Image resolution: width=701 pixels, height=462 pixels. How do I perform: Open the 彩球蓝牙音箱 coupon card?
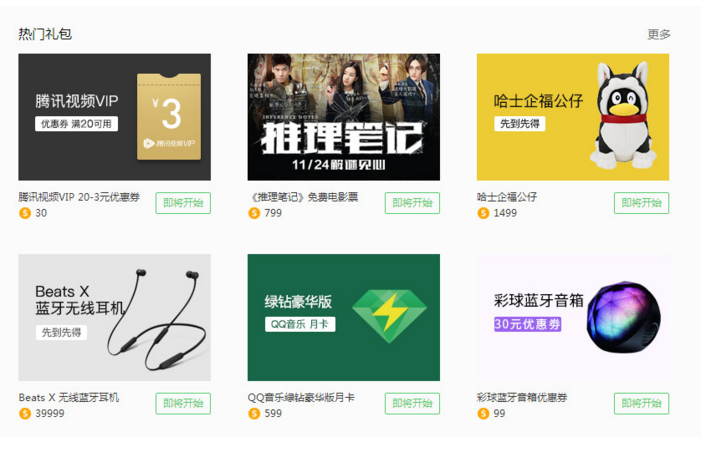click(x=572, y=317)
